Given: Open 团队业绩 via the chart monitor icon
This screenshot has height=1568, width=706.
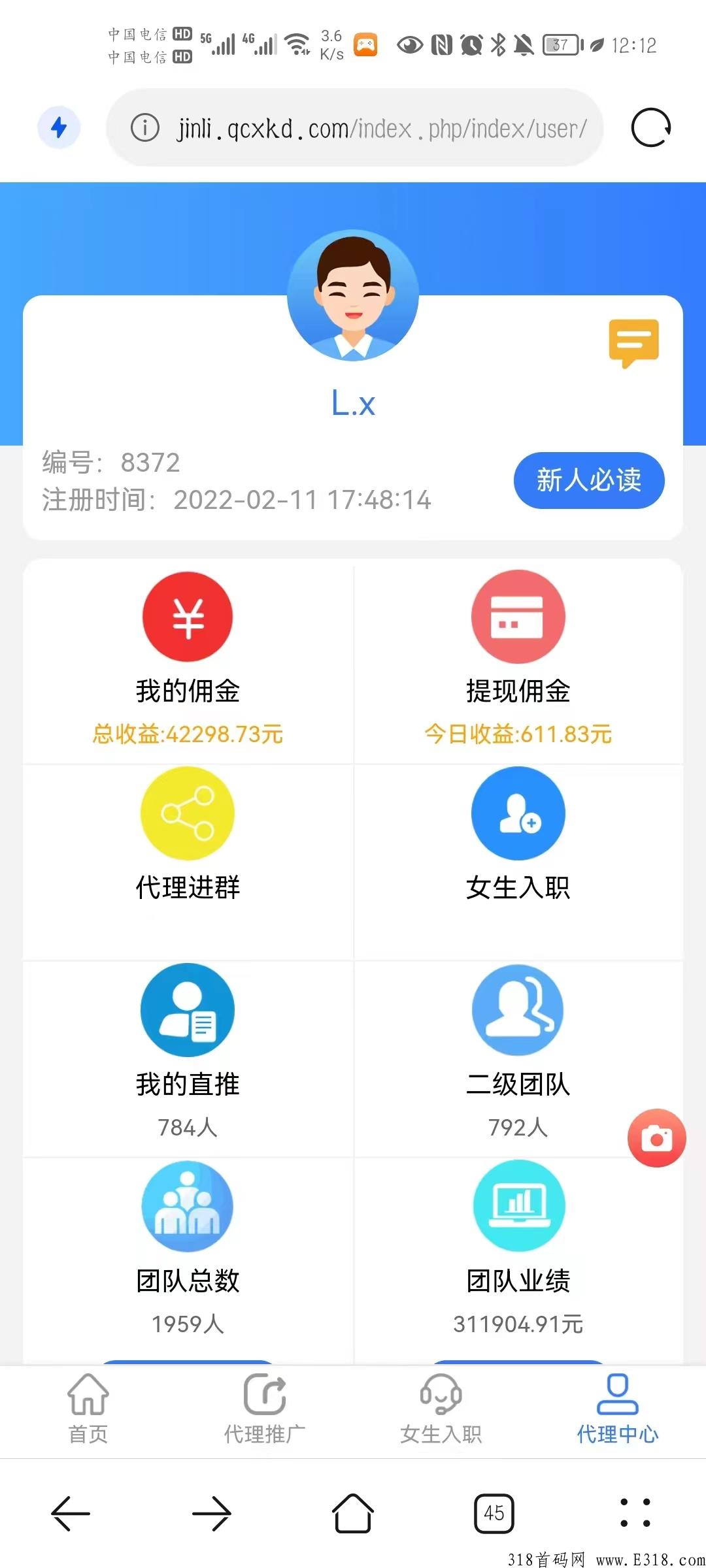Looking at the screenshot, I should pos(518,1207).
